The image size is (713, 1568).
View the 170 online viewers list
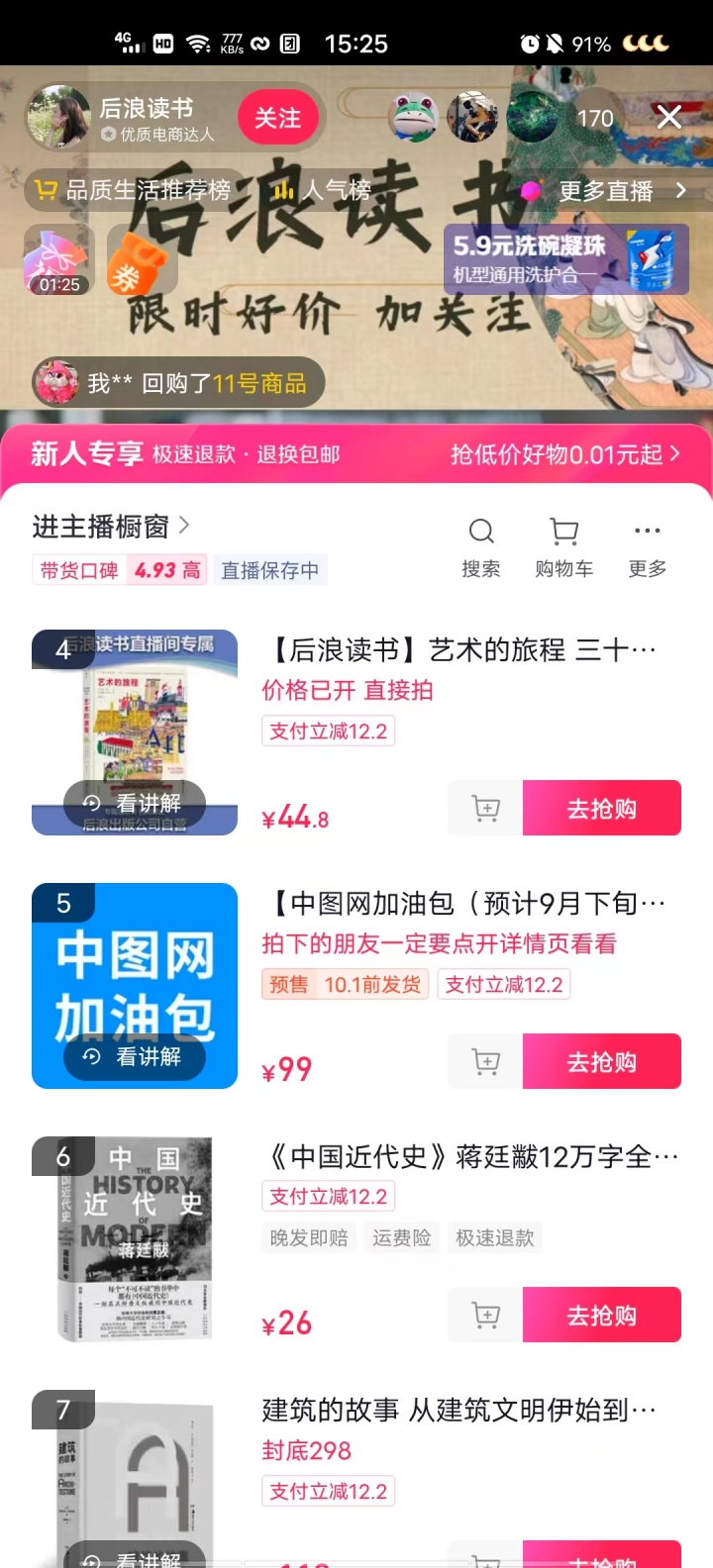pos(595,119)
